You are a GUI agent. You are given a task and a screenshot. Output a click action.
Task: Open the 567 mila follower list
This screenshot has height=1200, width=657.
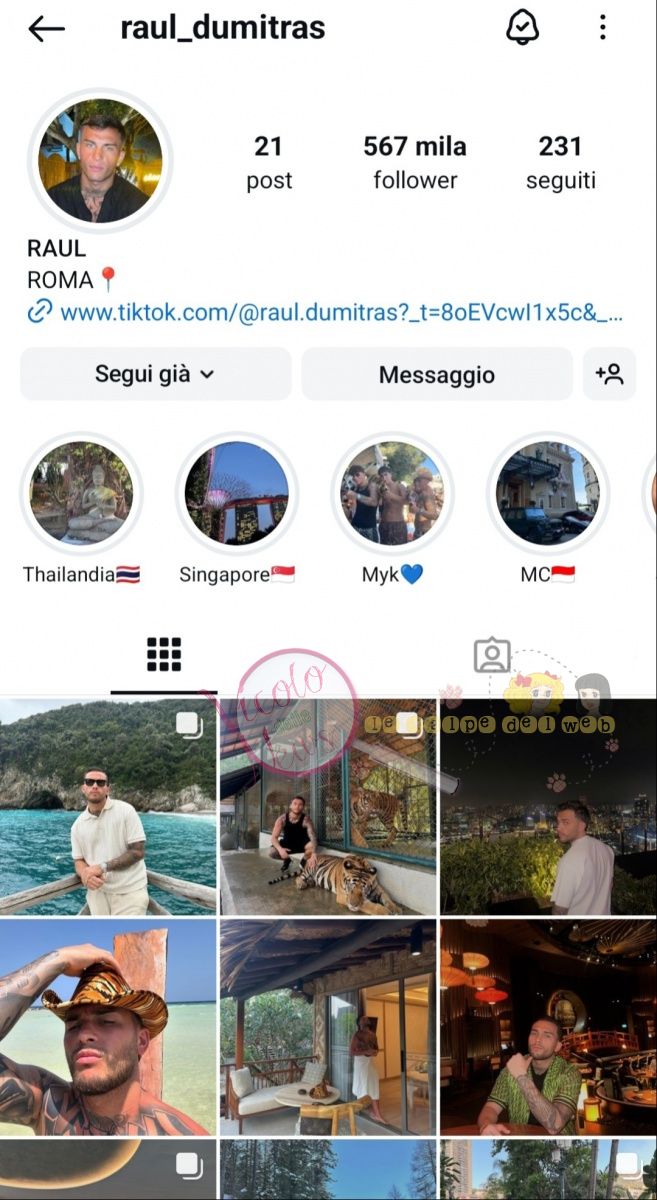point(414,162)
